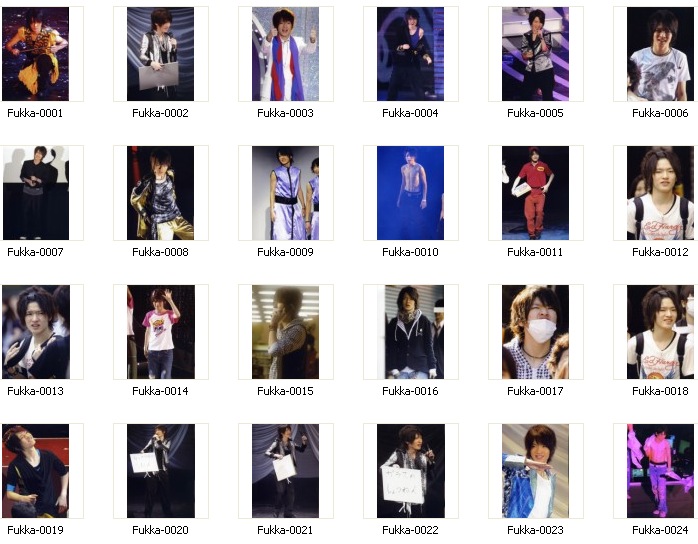
Task: Open the Fukka-0022 picture
Action: (x=410, y=471)
